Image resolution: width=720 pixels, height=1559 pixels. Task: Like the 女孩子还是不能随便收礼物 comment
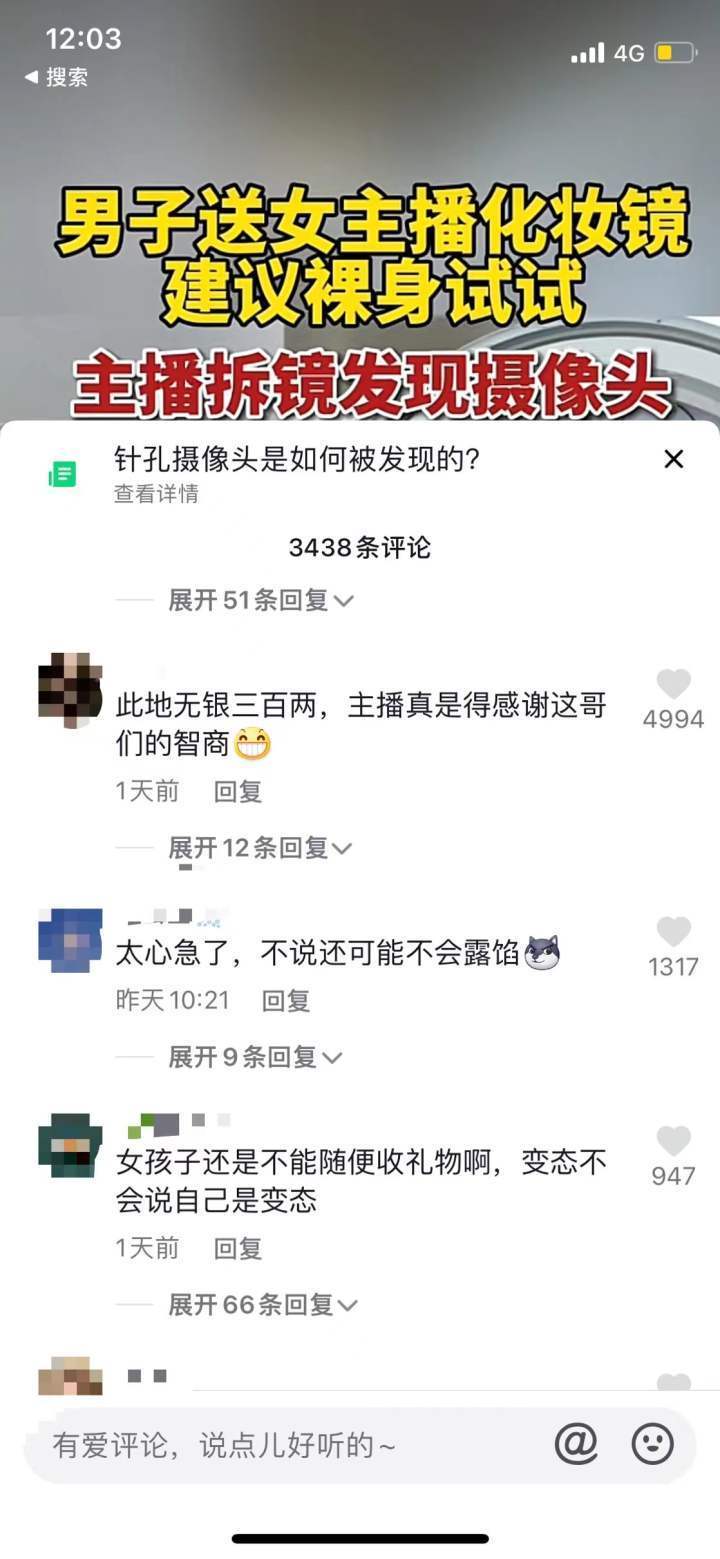[x=673, y=1141]
